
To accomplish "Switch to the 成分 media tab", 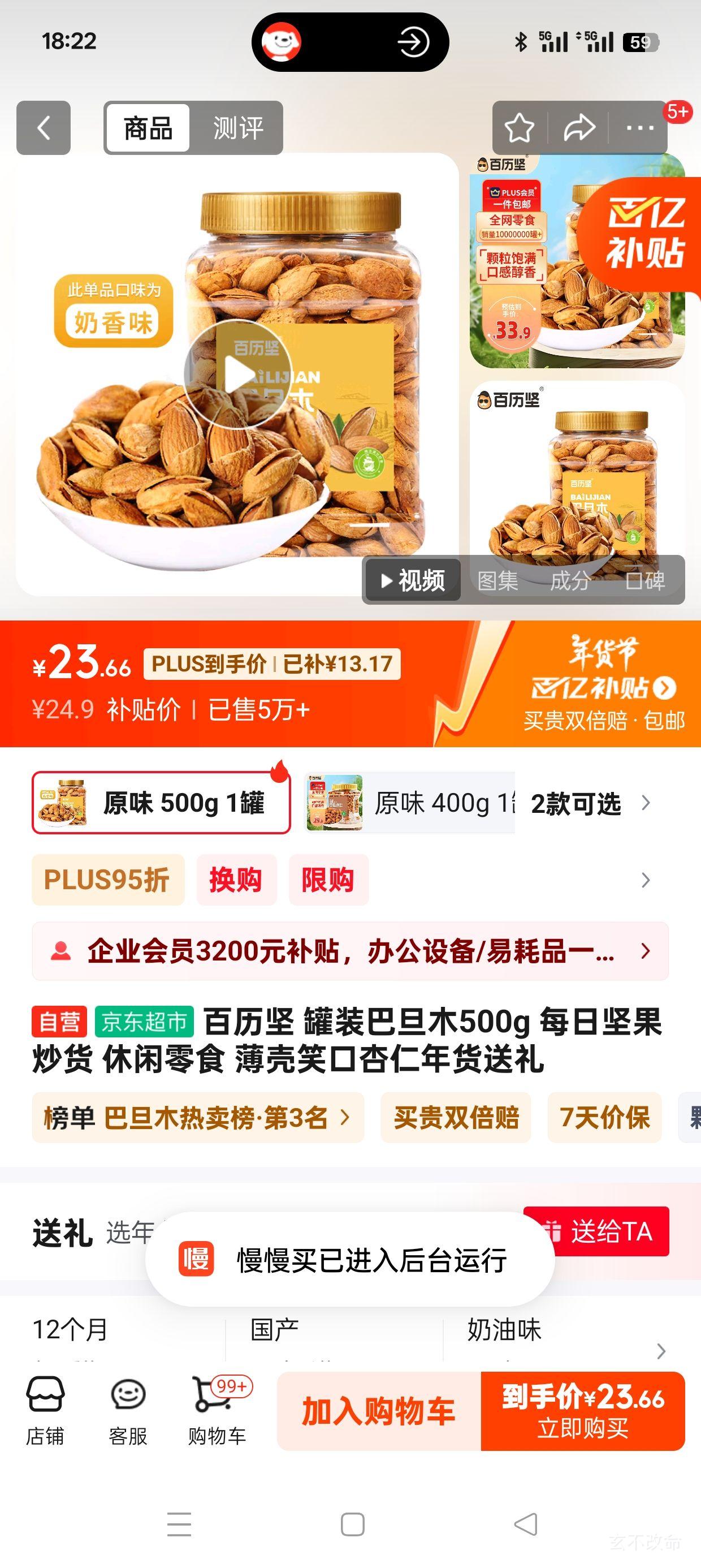I will pyautogui.click(x=570, y=582).
